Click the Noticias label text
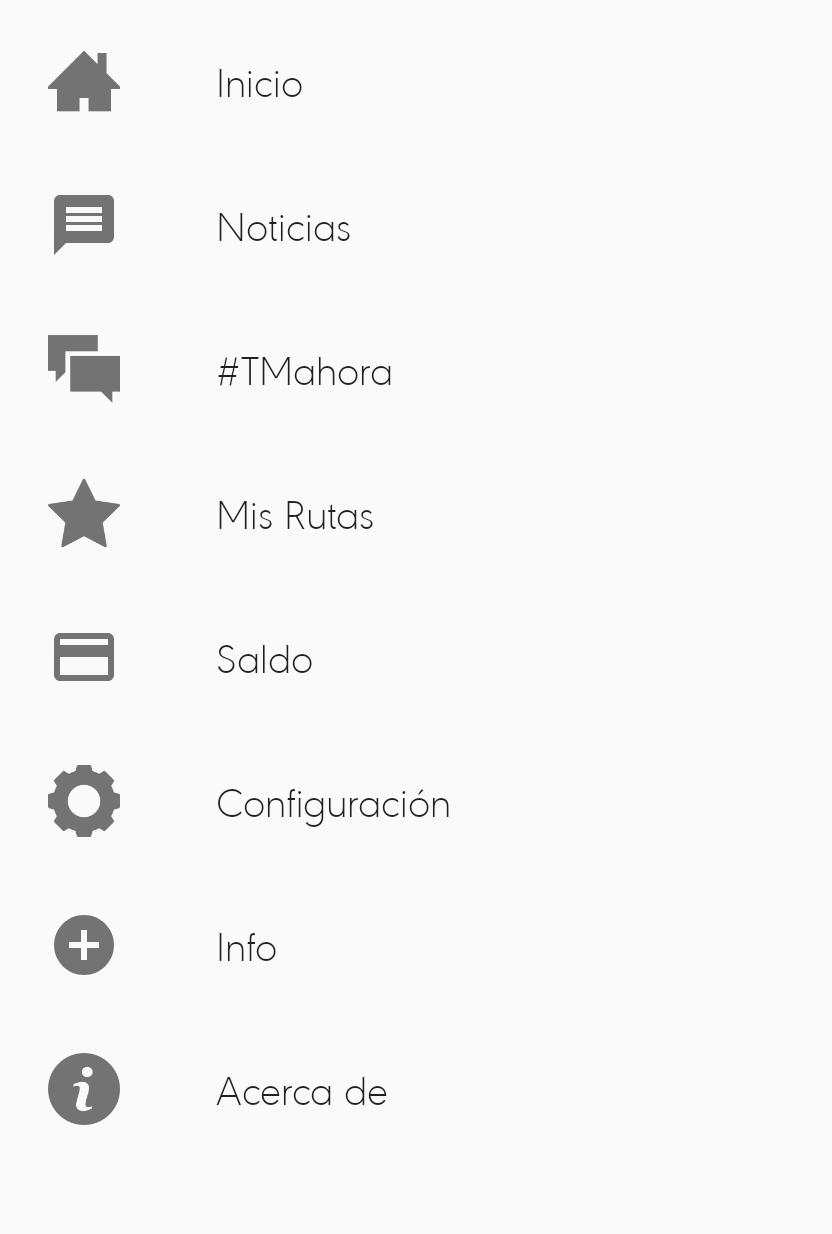832x1234 pixels. [x=283, y=229]
